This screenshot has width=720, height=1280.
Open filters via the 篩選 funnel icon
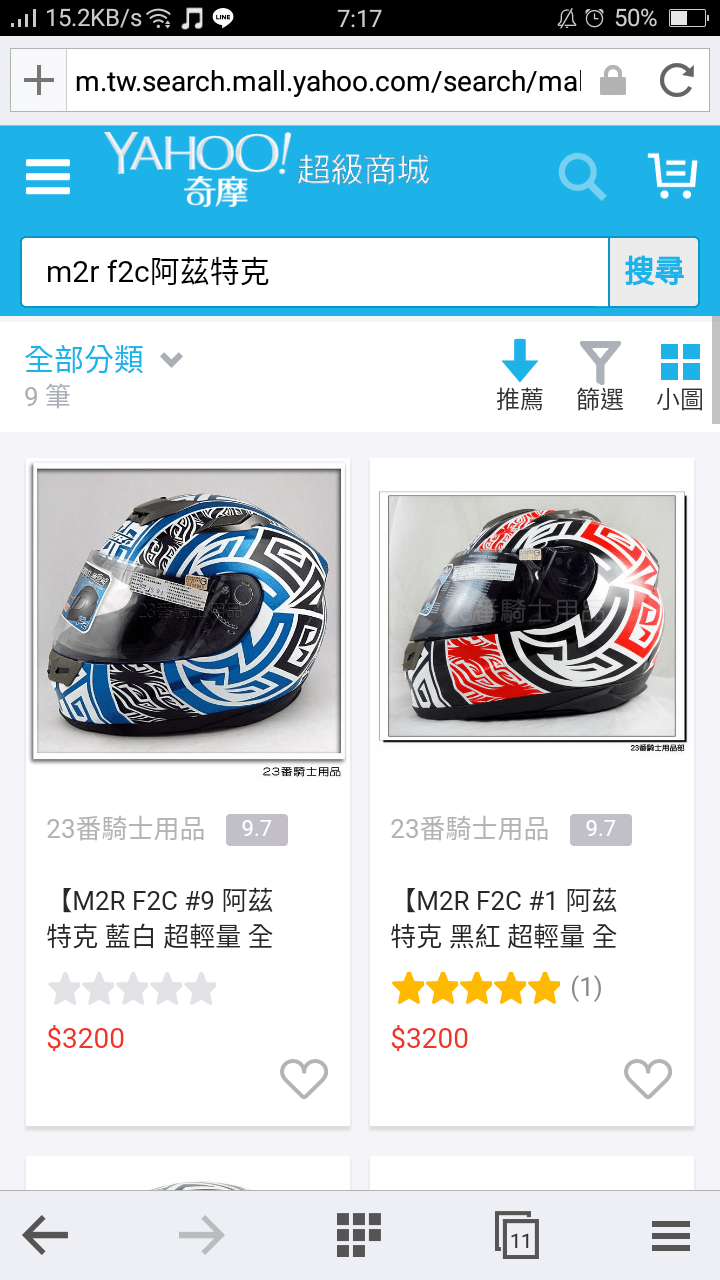(x=599, y=372)
